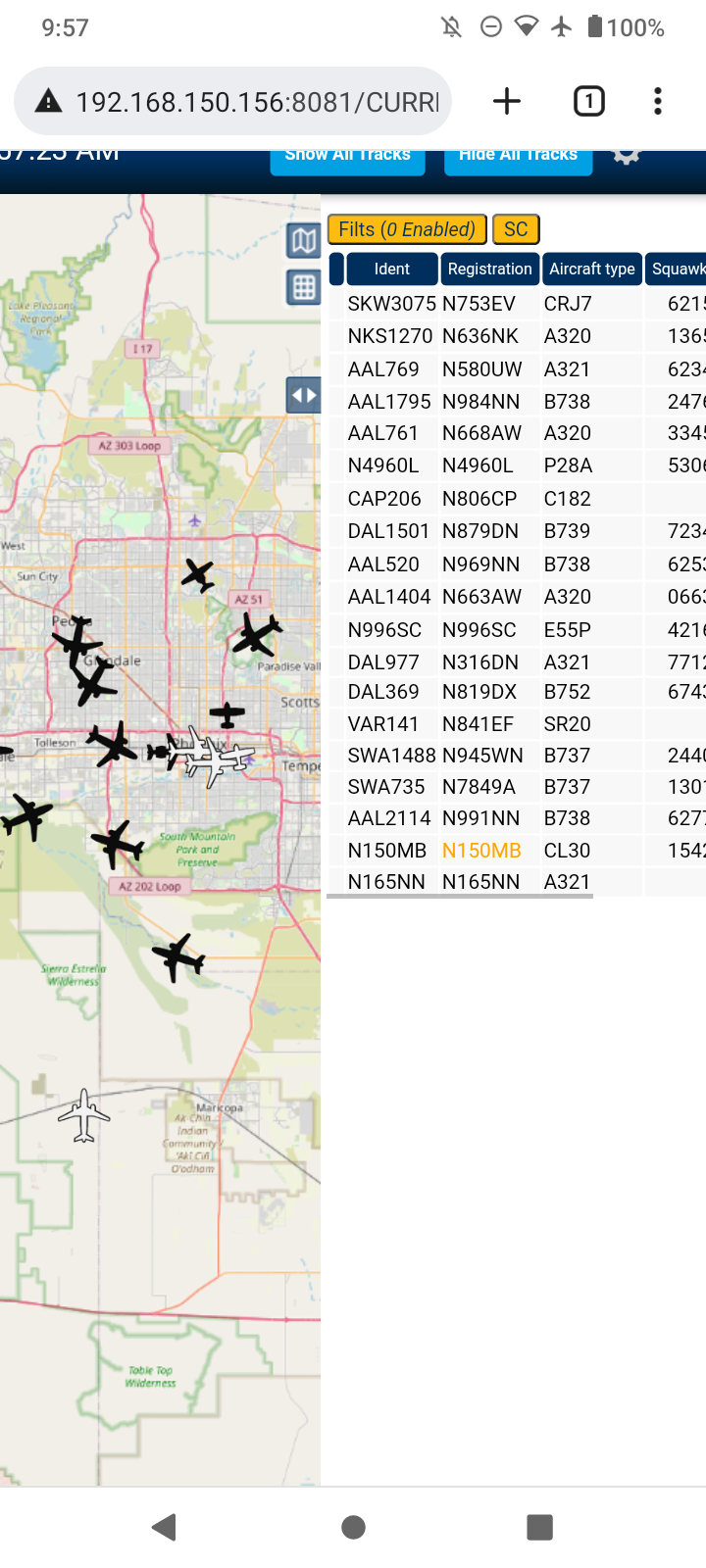Image resolution: width=706 pixels, height=1568 pixels.
Task: Tap the Show All Tracks button
Action: click(x=347, y=161)
